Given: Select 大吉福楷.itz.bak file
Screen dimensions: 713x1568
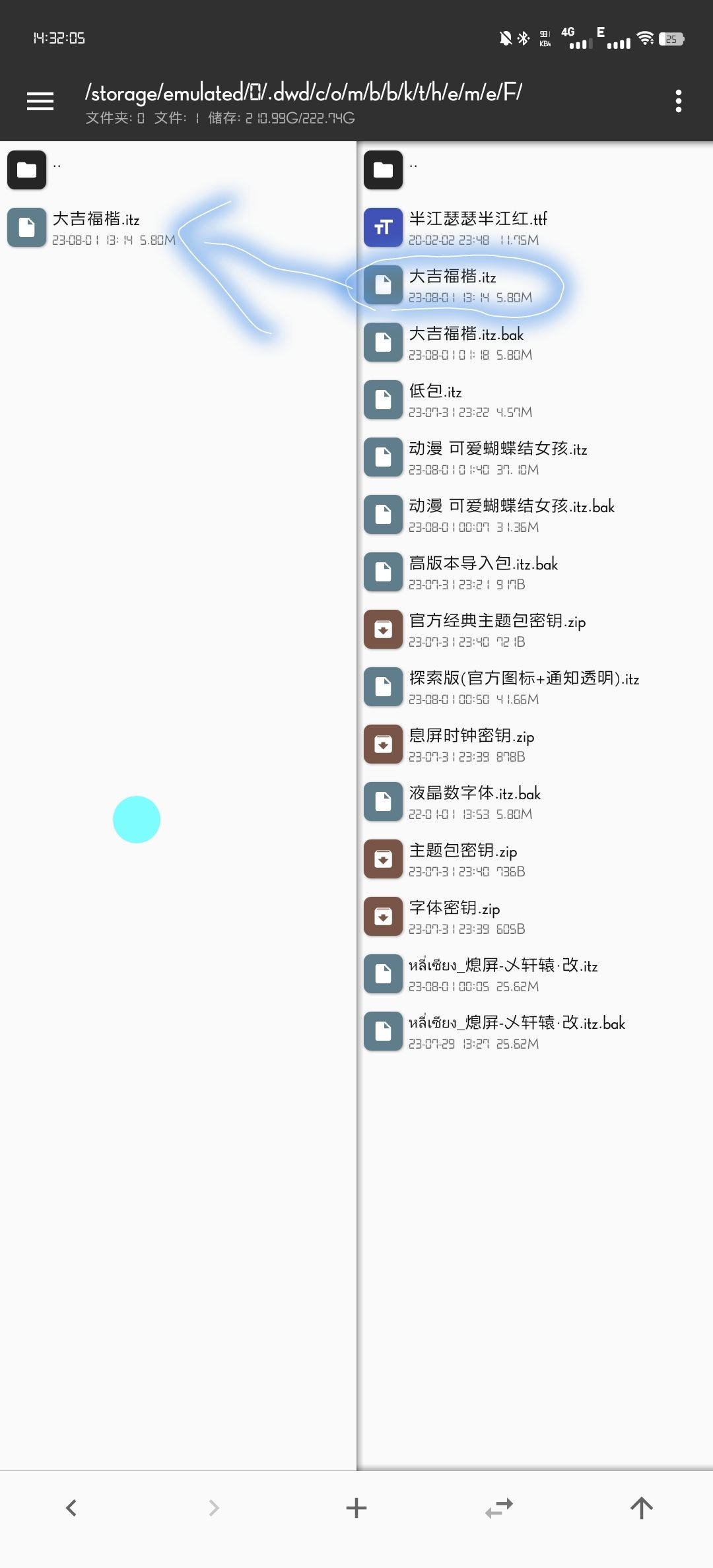Looking at the screenshot, I should pyautogui.click(x=465, y=342).
